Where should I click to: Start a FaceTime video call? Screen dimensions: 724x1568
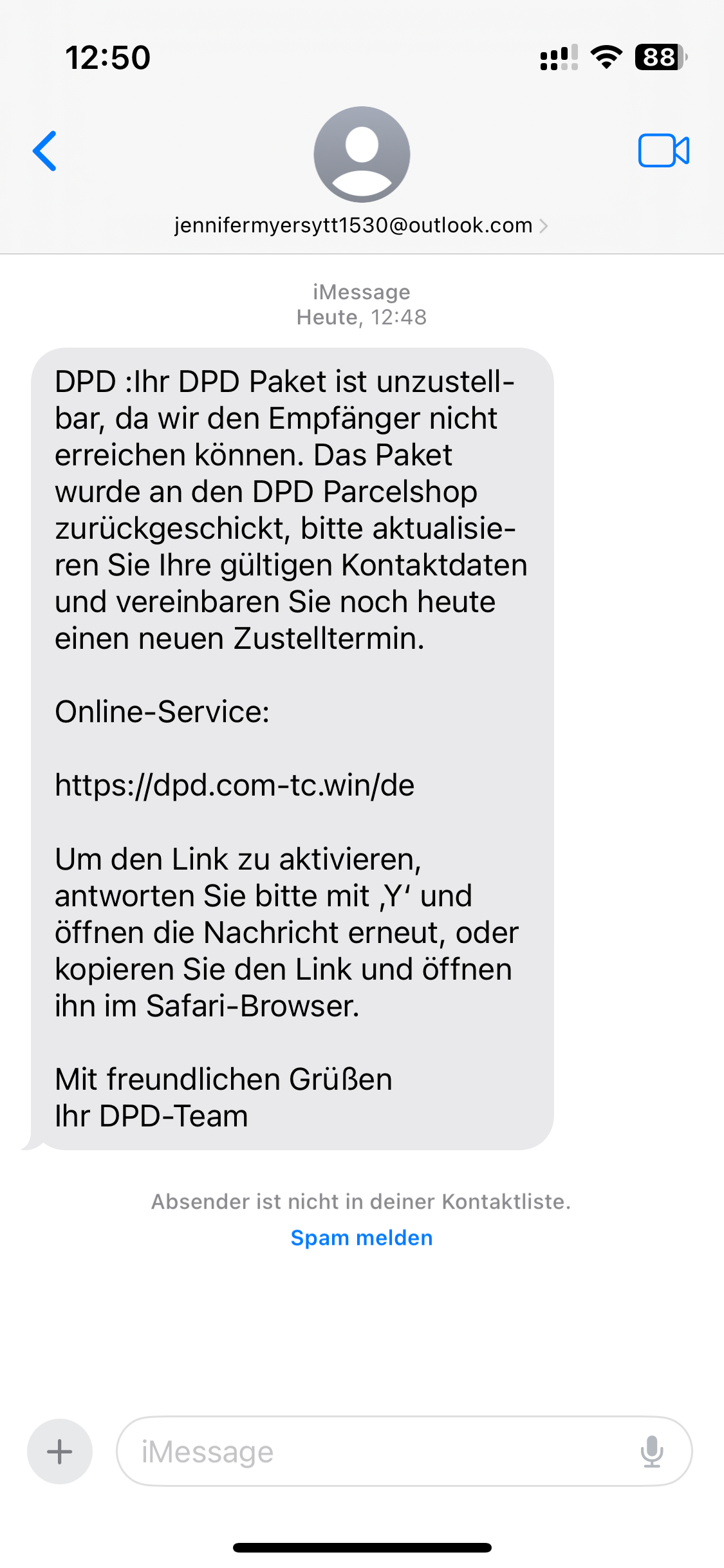coord(664,151)
